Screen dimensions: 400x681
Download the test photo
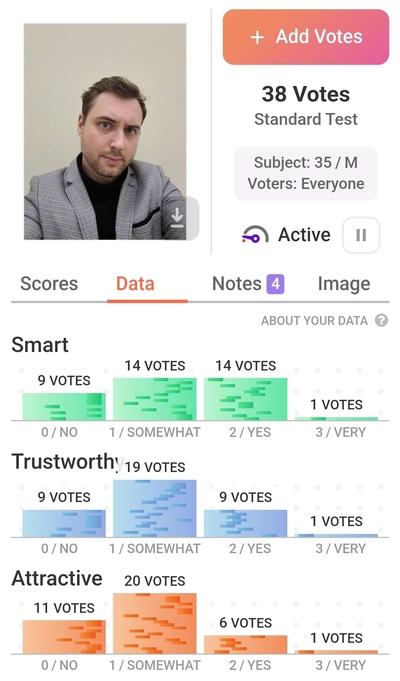pos(177,218)
